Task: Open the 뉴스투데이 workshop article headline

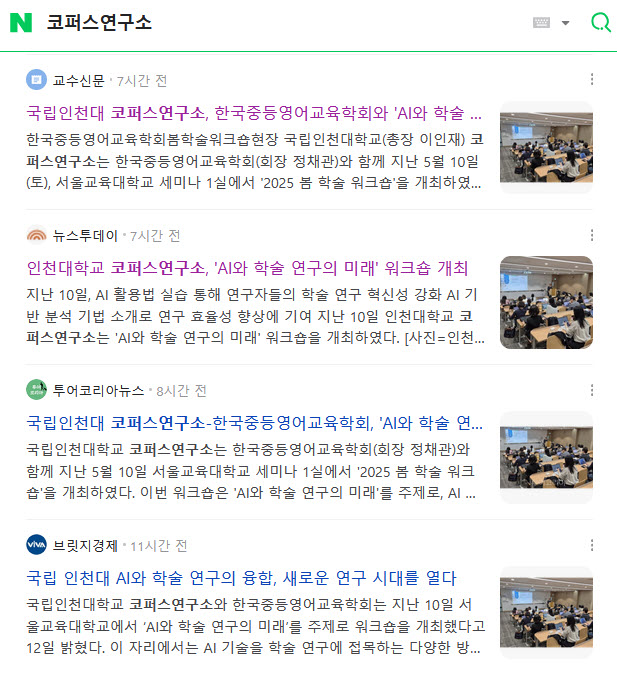Action: coord(247,268)
